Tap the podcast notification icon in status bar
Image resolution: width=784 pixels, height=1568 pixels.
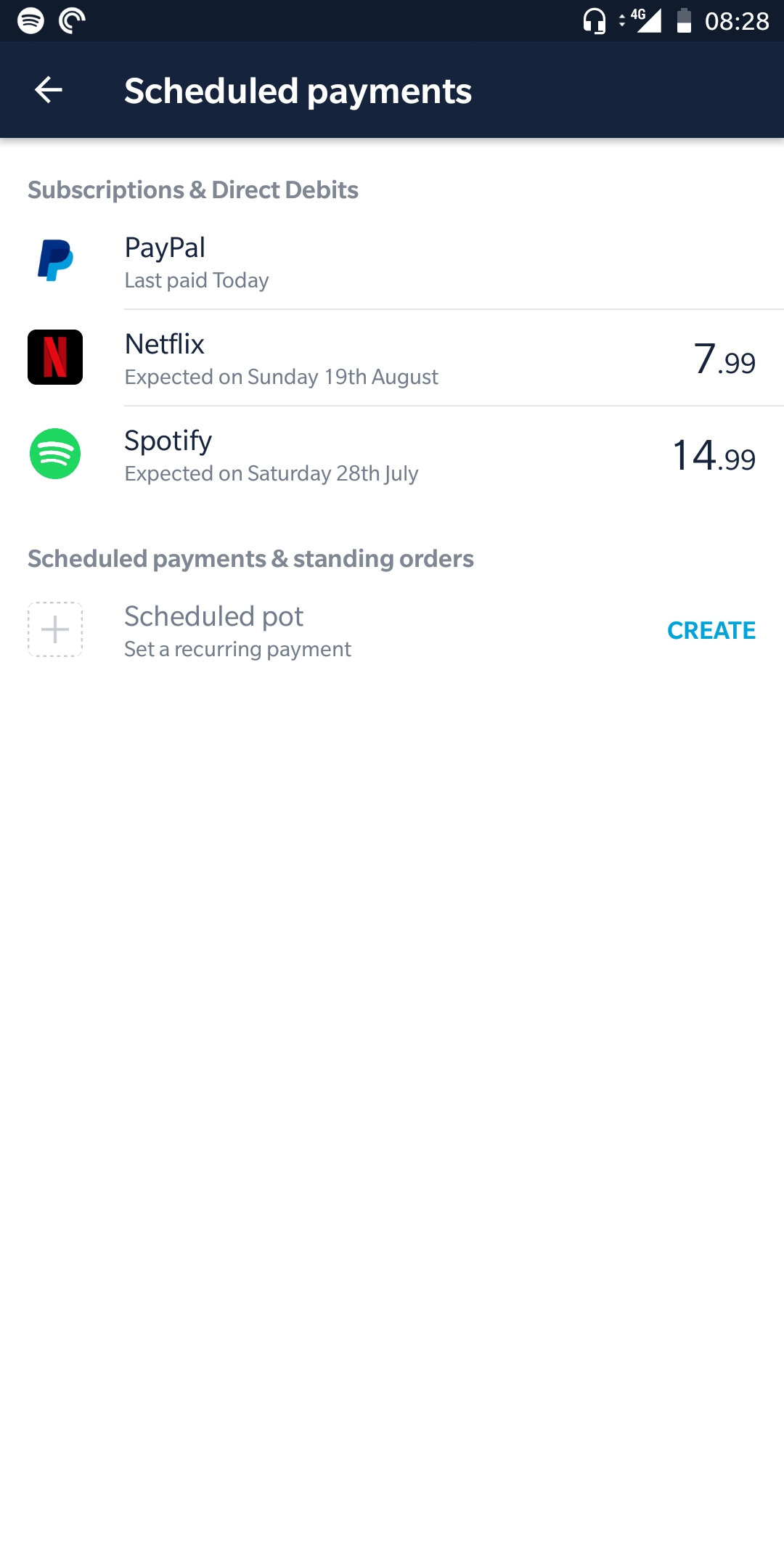click(69, 20)
